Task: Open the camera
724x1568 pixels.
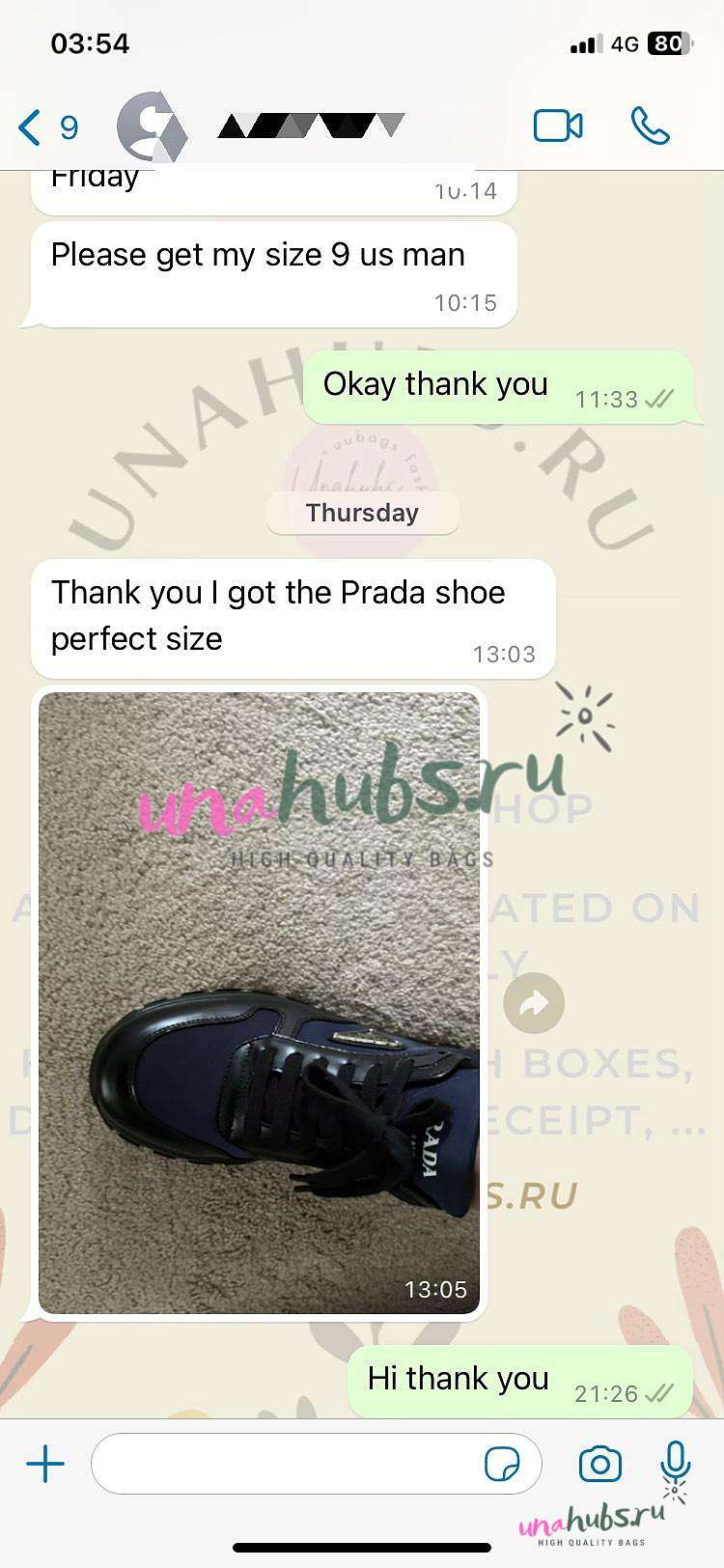Action: 599,1464
